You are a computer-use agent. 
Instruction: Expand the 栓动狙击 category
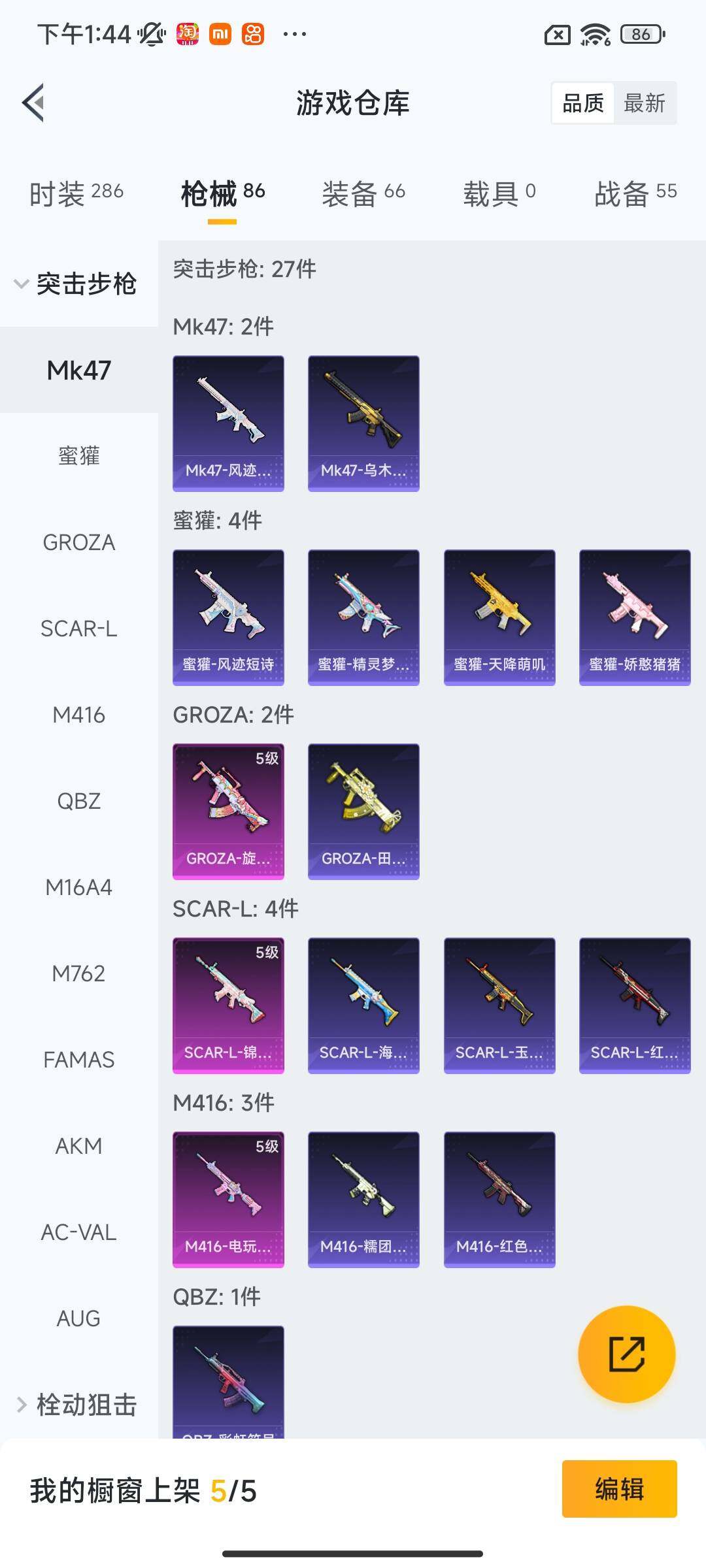[x=78, y=1404]
